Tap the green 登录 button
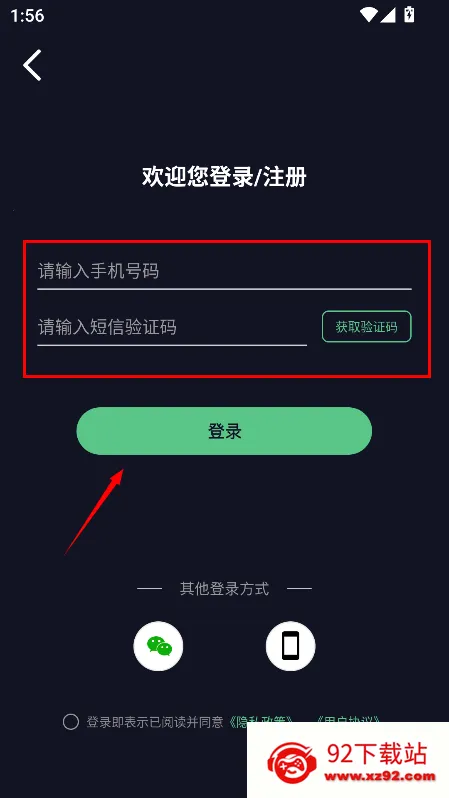Viewport: 449px width, 798px height. [x=224, y=431]
